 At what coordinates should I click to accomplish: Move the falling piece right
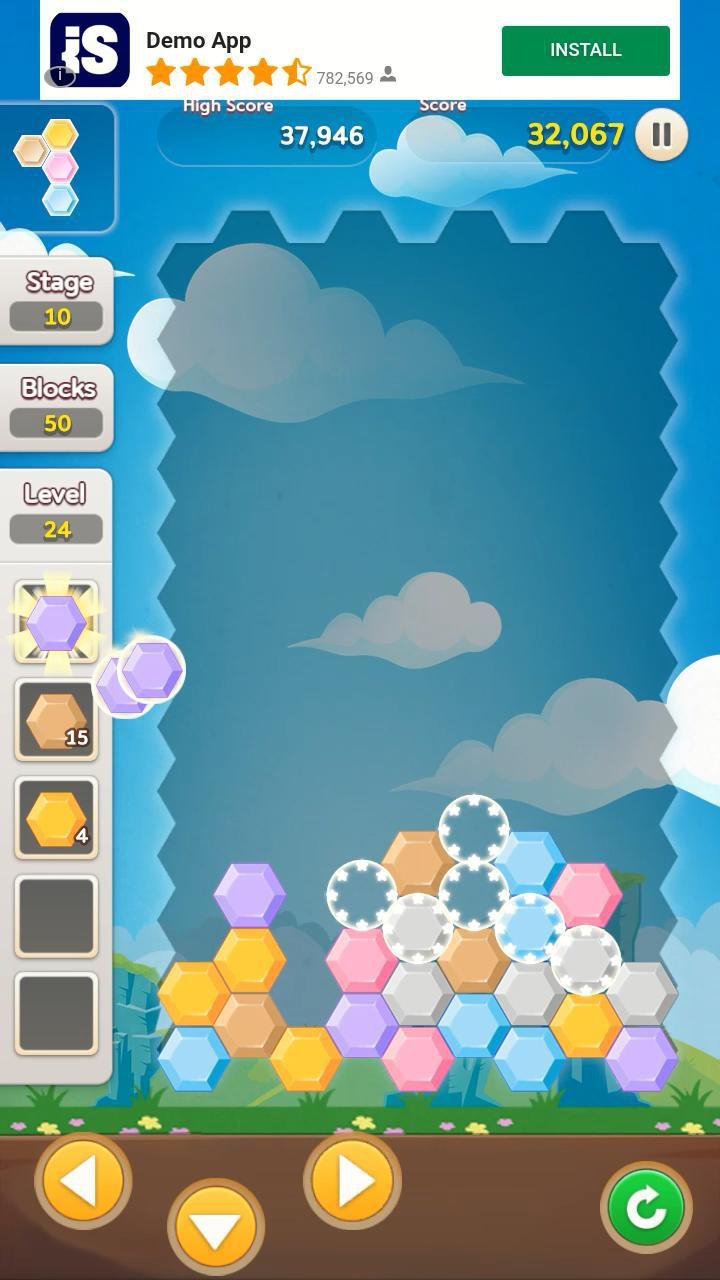click(352, 1182)
